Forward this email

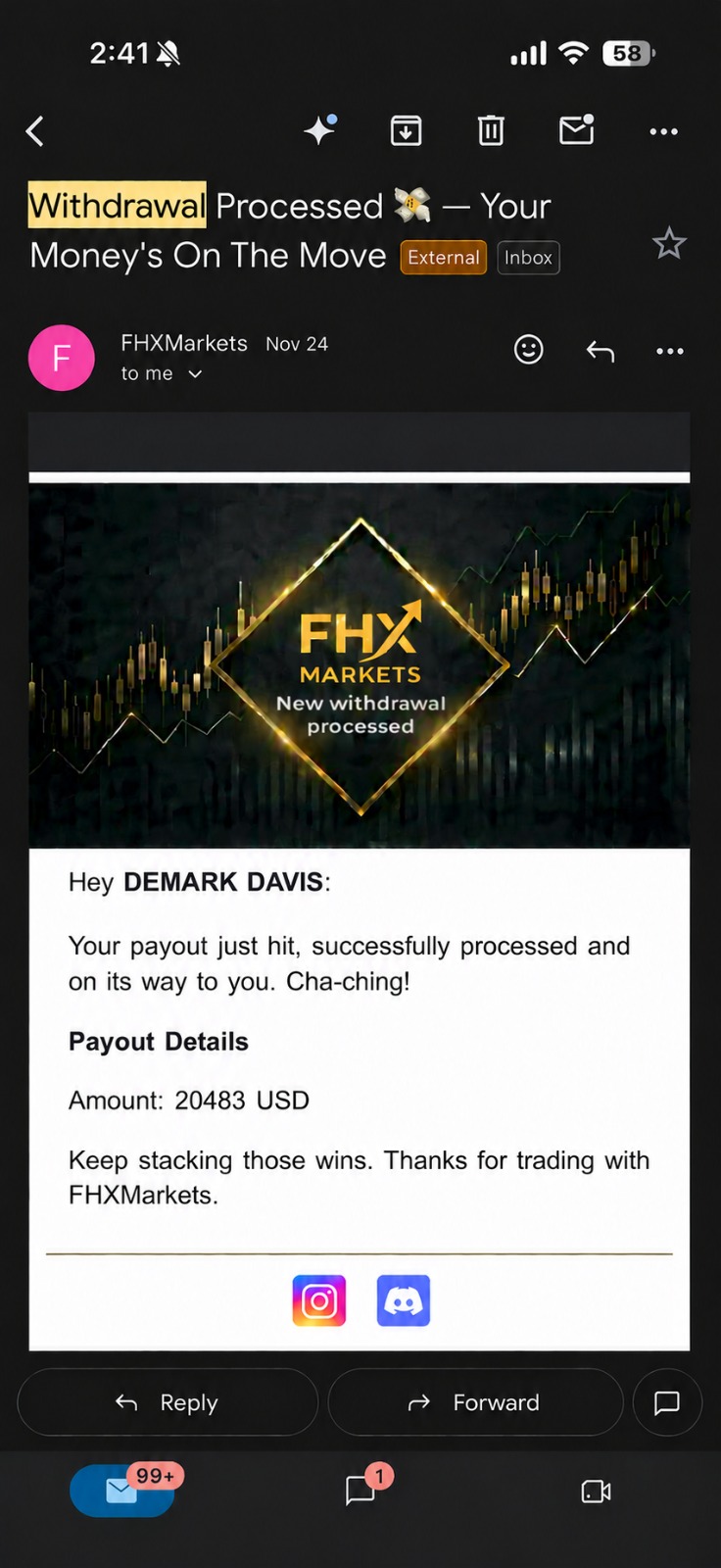click(475, 1402)
